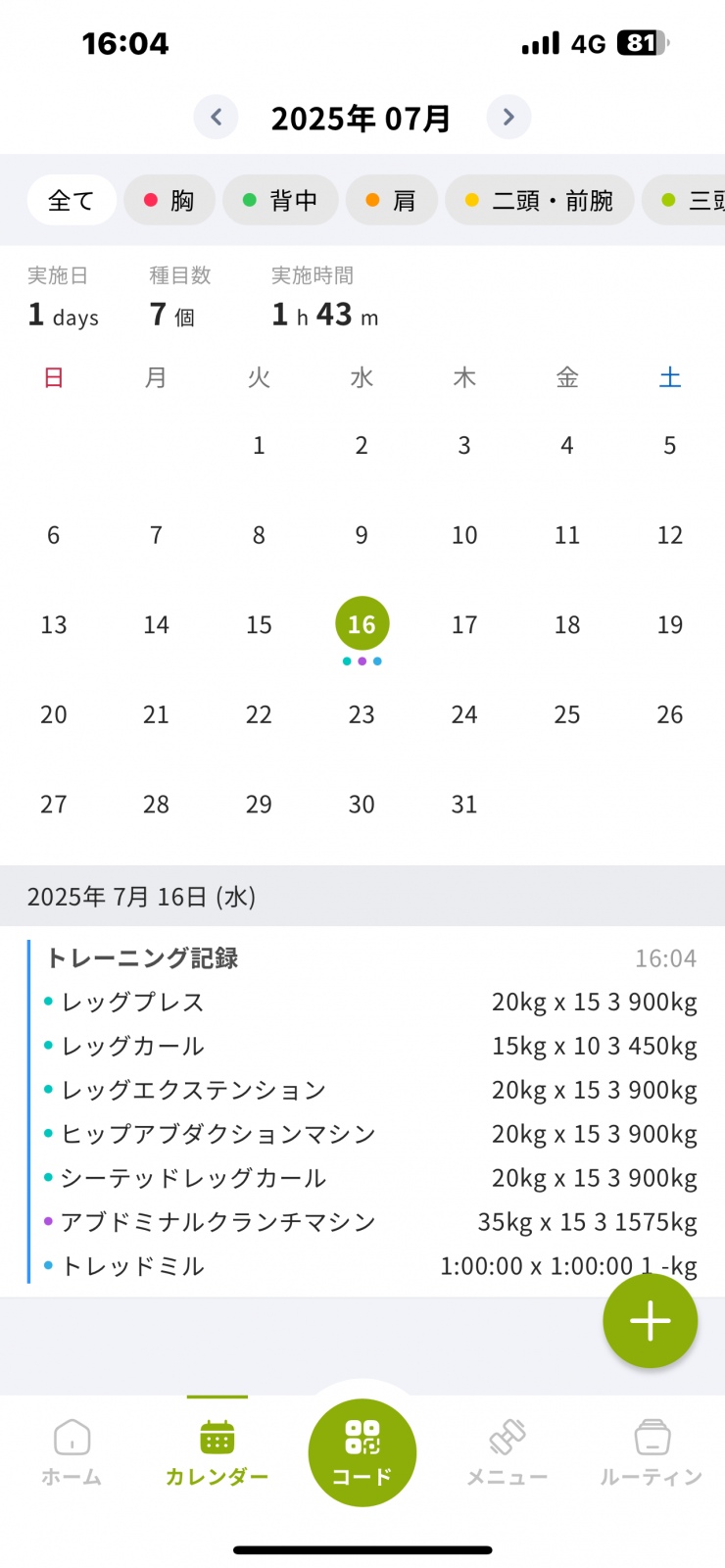Image resolution: width=725 pixels, height=1568 pixels.
Task: Filter by 背中 chip
Action: pos(280,200)
